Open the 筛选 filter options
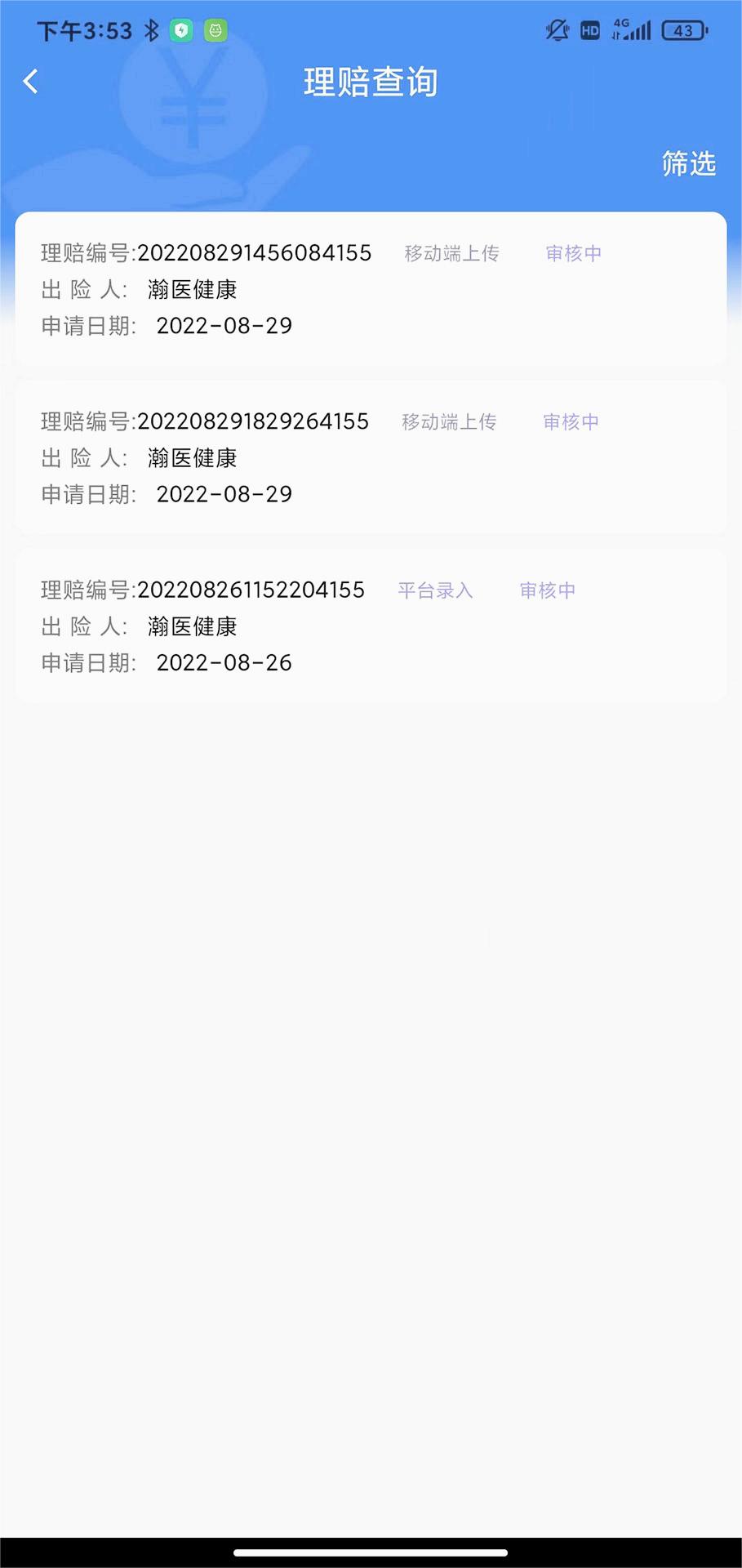This screenshot has height=1568, width=742. 689,164
